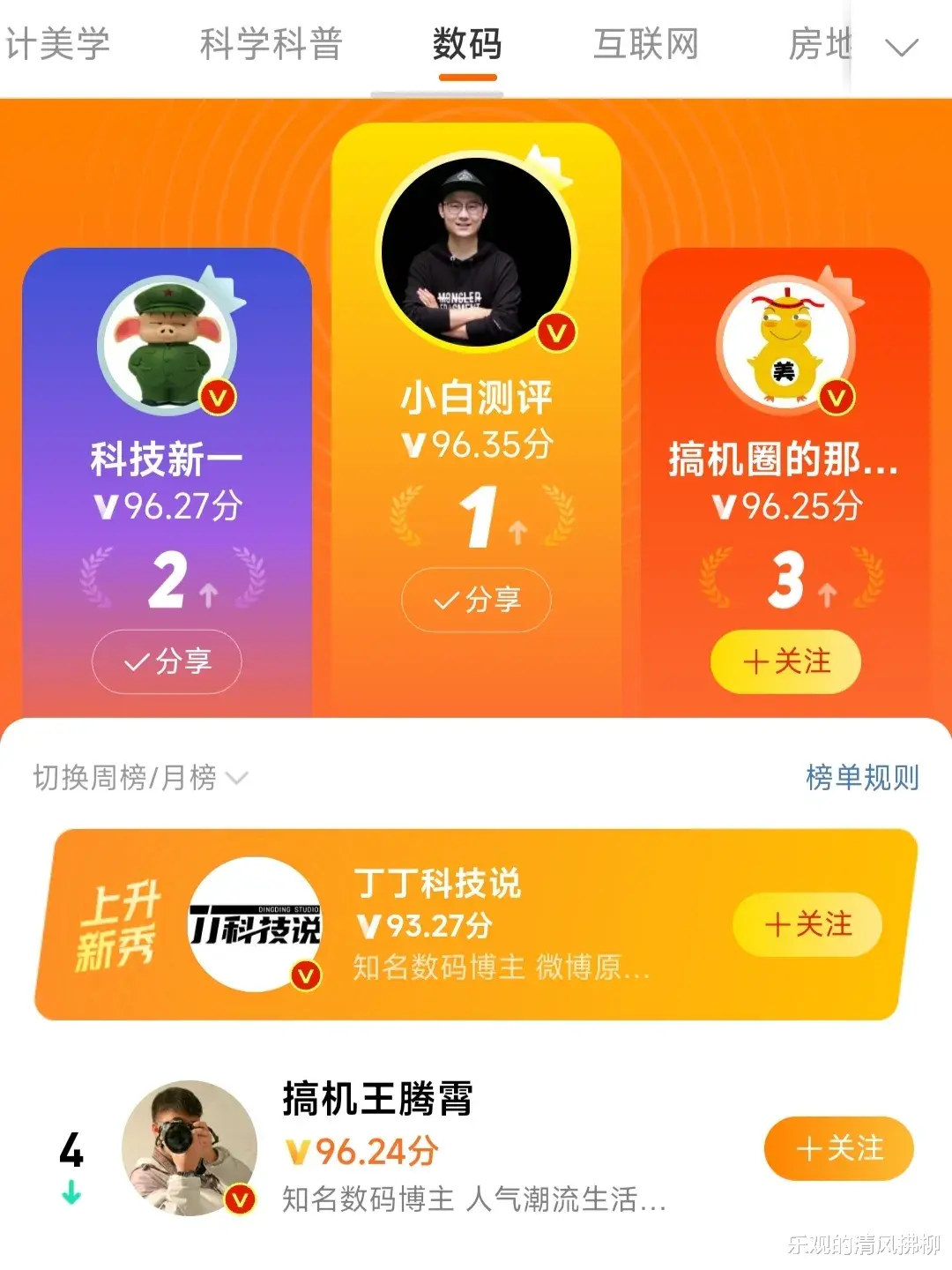Open the 丁丁科技说 channel logo
Screen dimensions: 952x1270
(x=254, y=926)
